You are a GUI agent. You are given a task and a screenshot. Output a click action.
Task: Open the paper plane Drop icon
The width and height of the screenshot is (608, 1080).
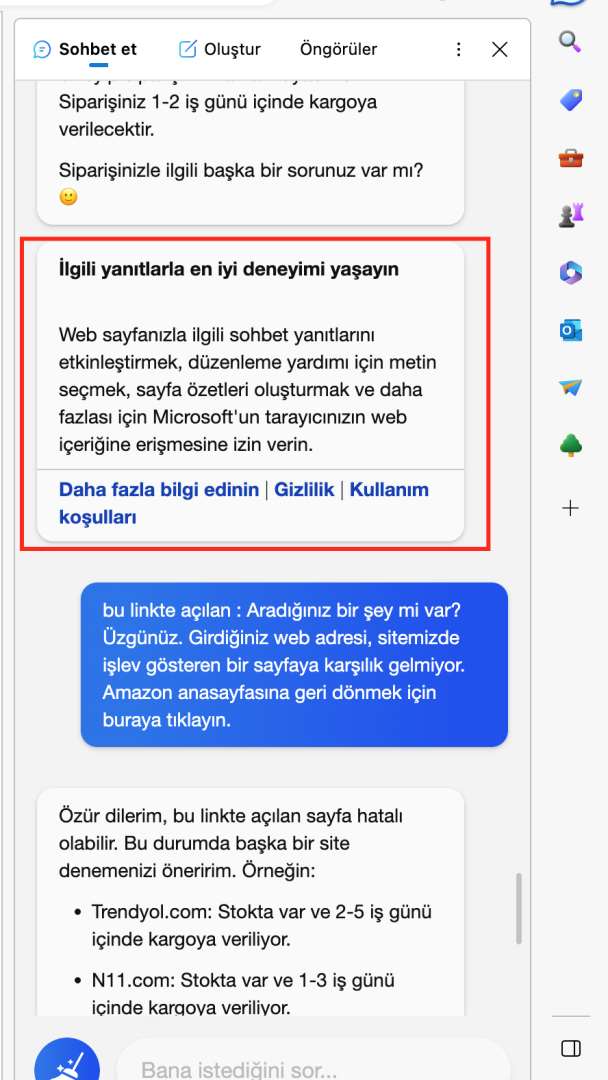pos(570,388)
